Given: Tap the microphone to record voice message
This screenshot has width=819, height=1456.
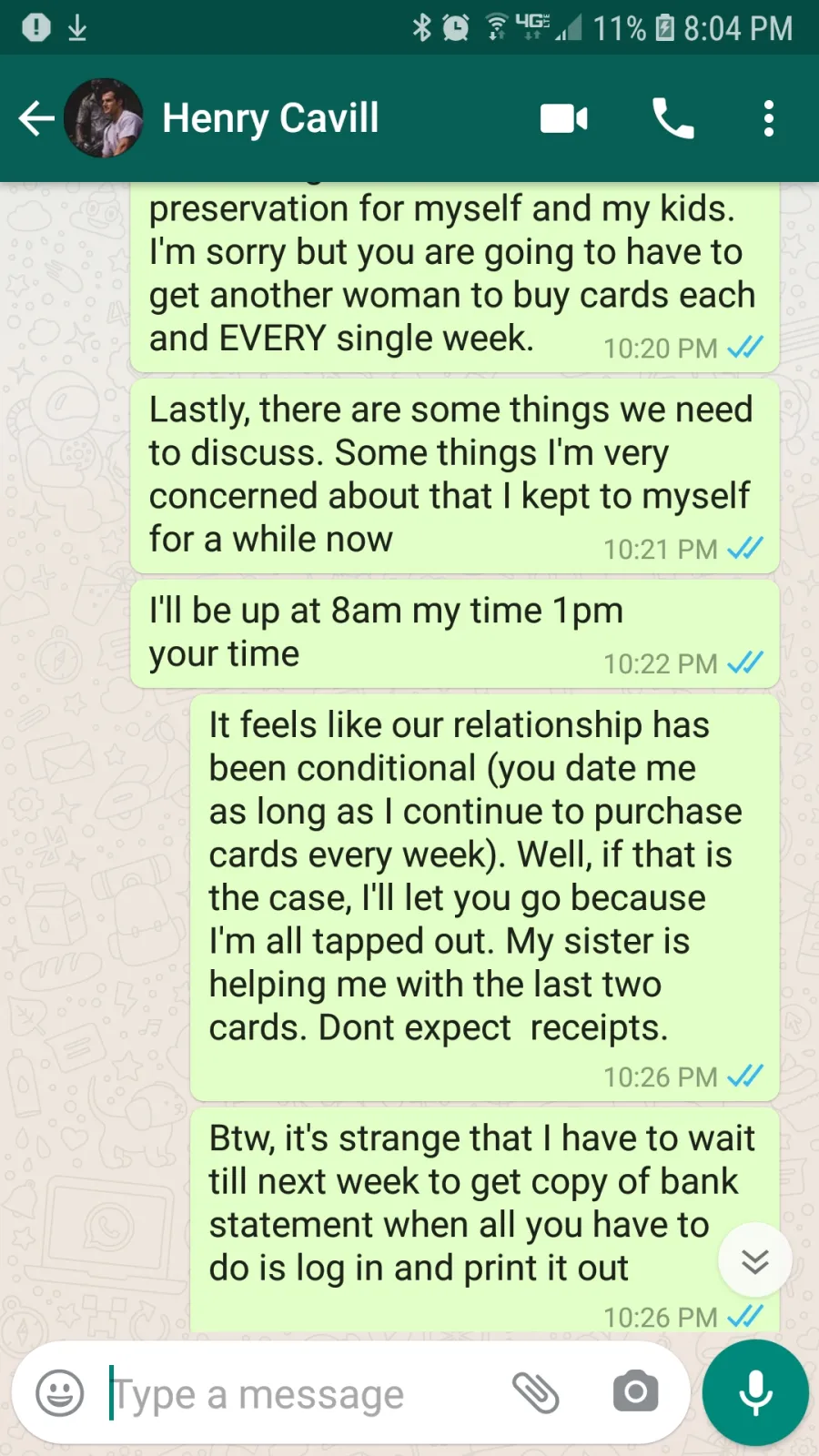Looking at the screenshot, I should pos(755,1392).
